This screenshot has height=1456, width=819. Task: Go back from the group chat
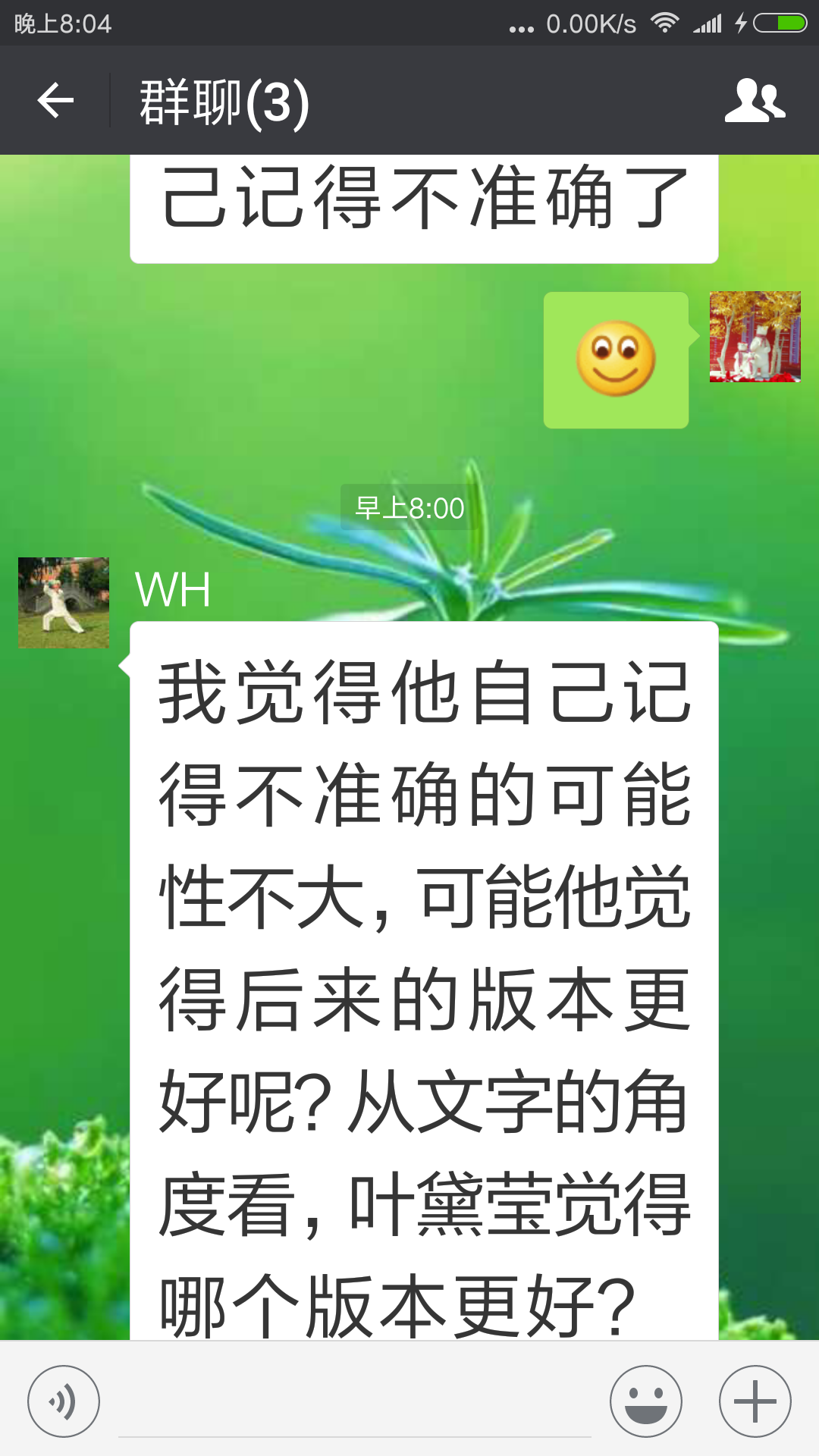(55, 101)
